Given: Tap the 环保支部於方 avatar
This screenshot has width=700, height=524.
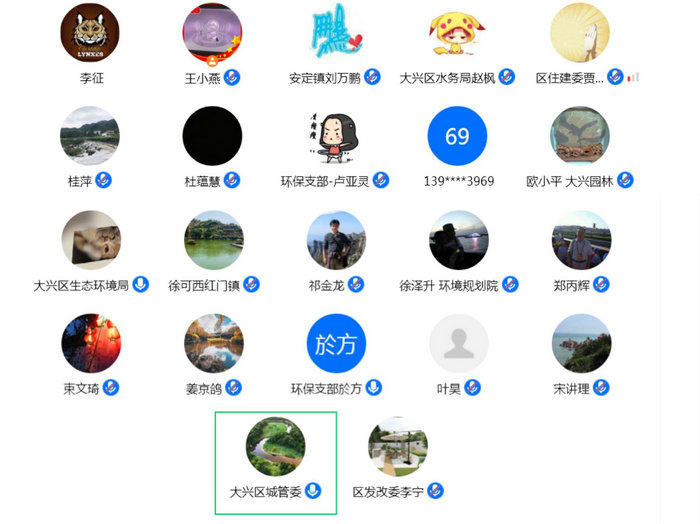Looking at the screenshot, I should 335,344.
